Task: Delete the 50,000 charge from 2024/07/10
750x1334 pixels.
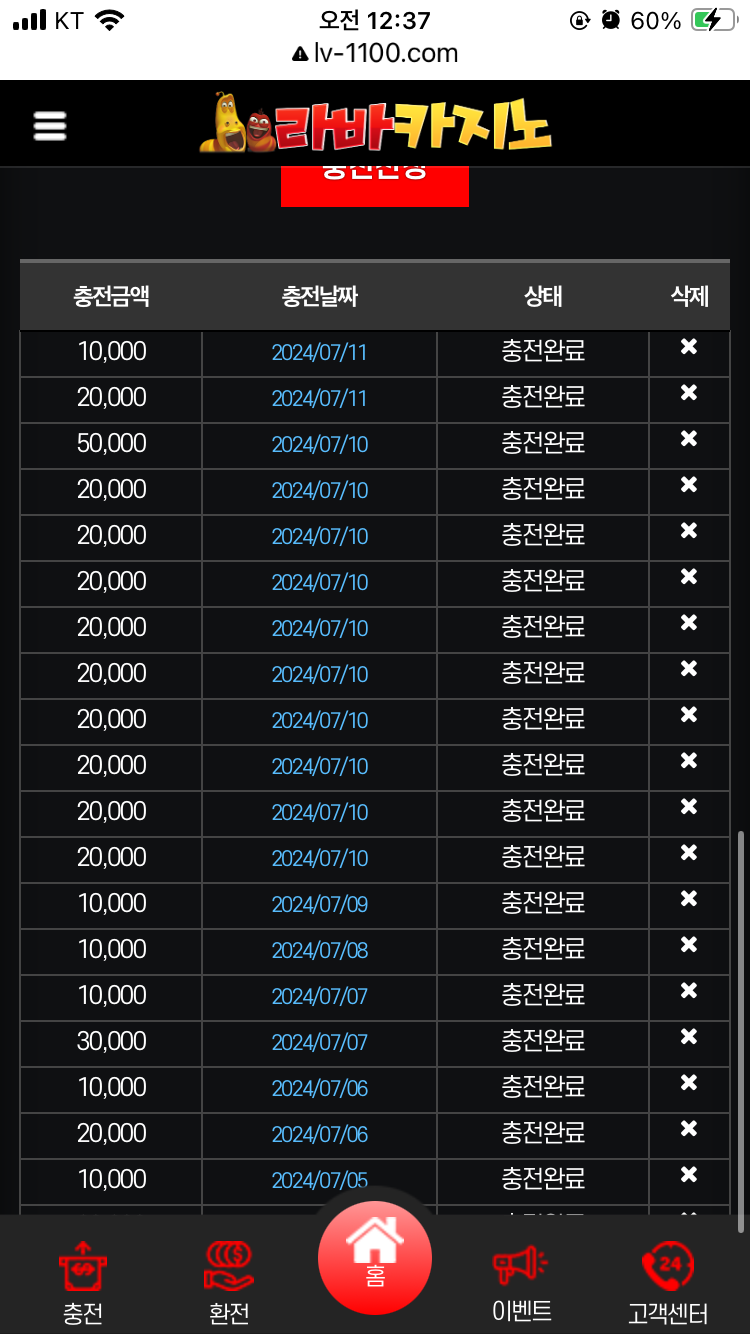Action: tap(688, 439)
